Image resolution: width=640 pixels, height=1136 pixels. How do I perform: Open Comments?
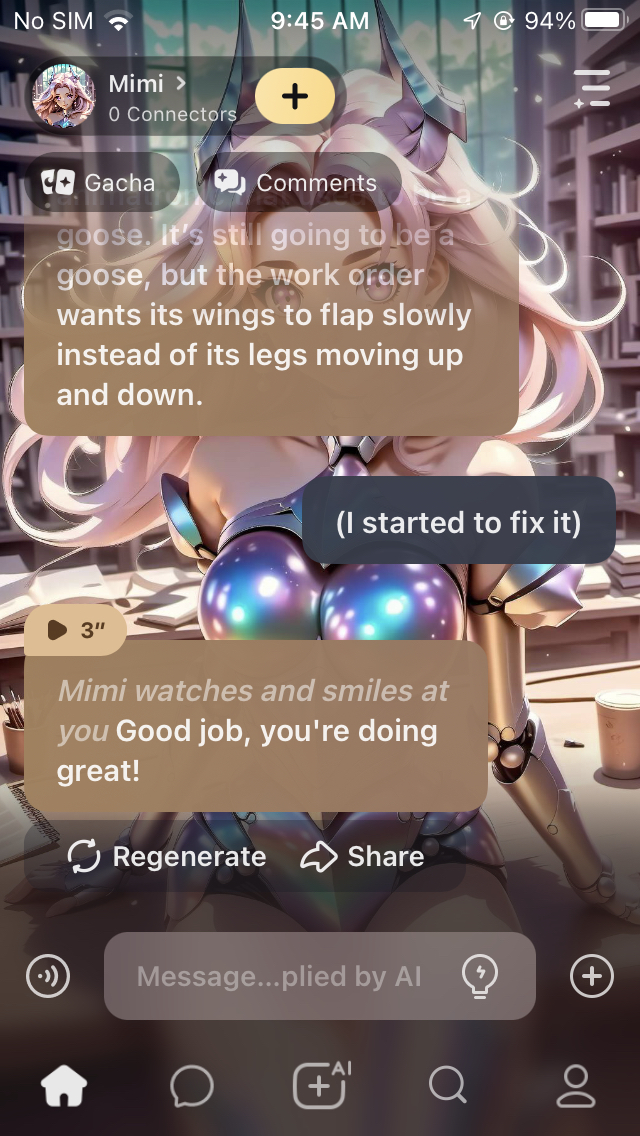point(298,183)
